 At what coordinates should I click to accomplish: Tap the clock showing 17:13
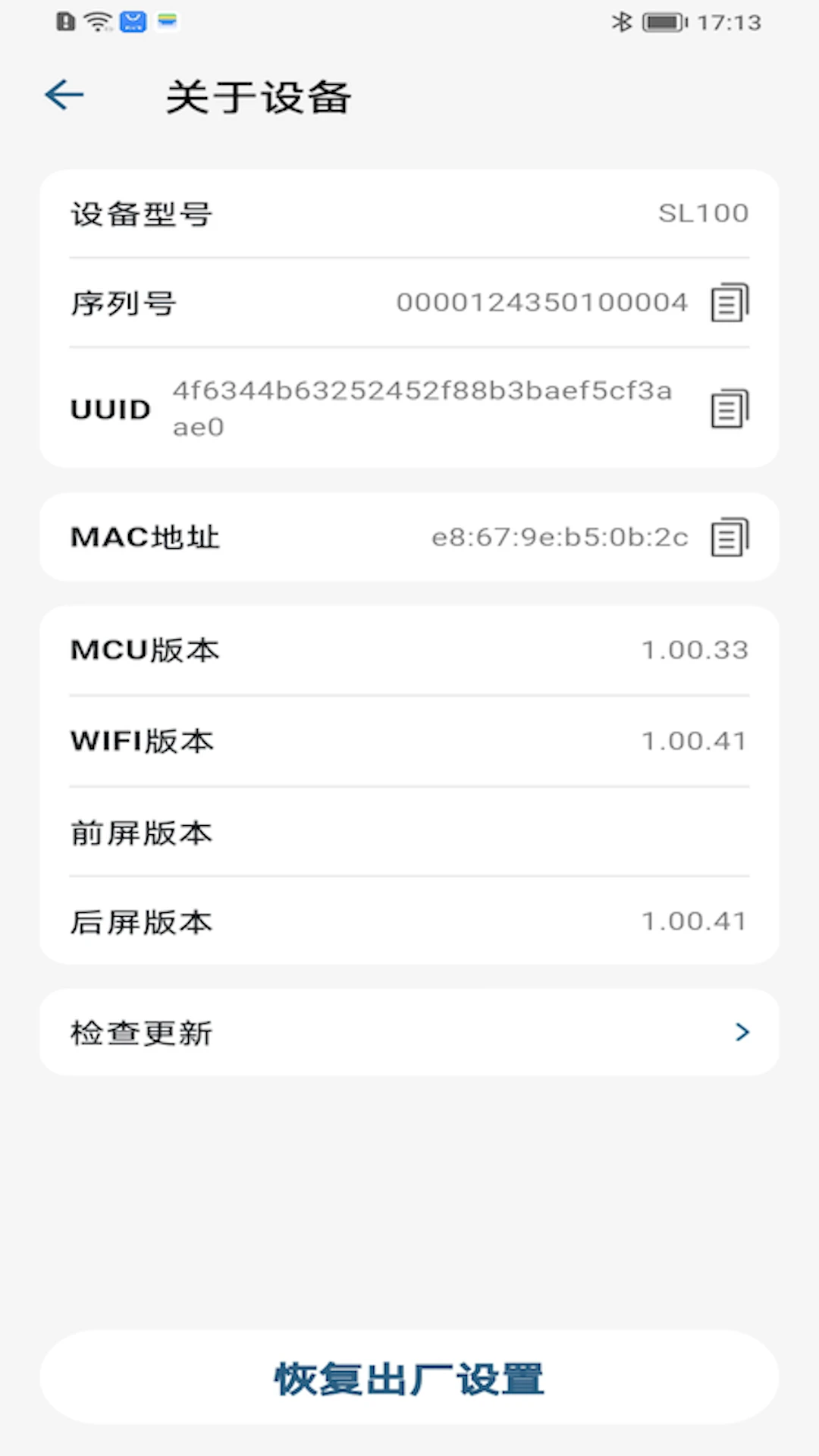tap(726, 22)
